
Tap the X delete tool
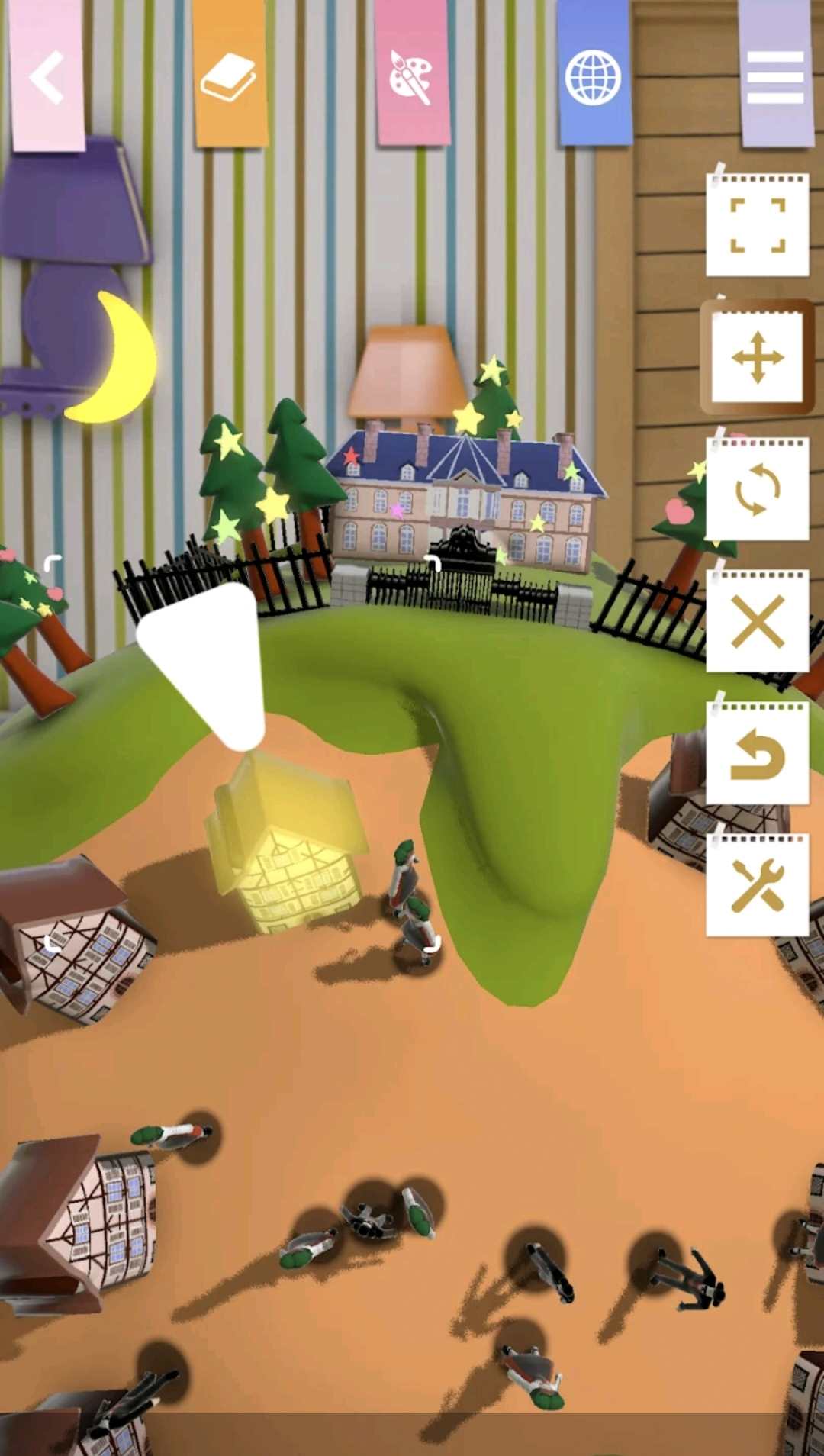(757, 621)
